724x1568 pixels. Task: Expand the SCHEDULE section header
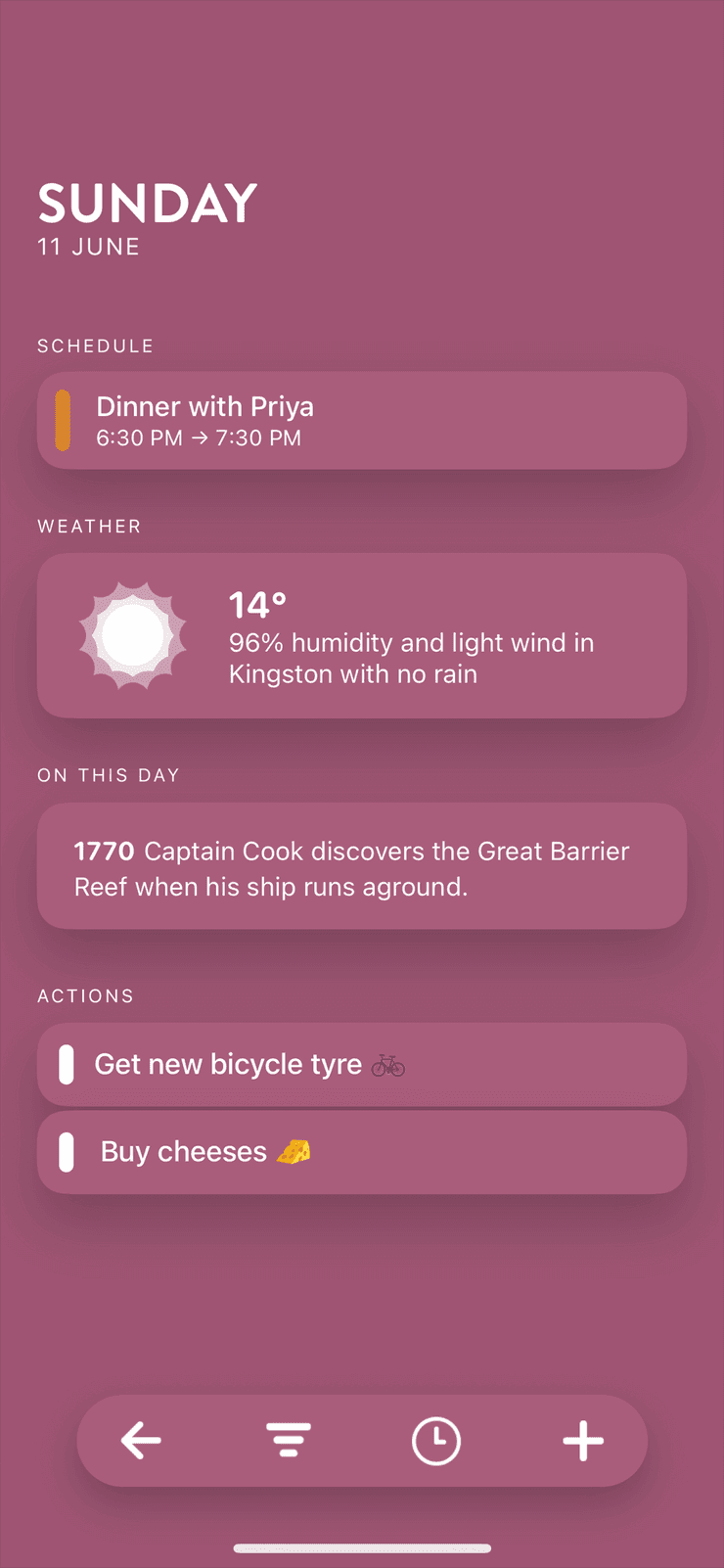[x=95, y=346]
